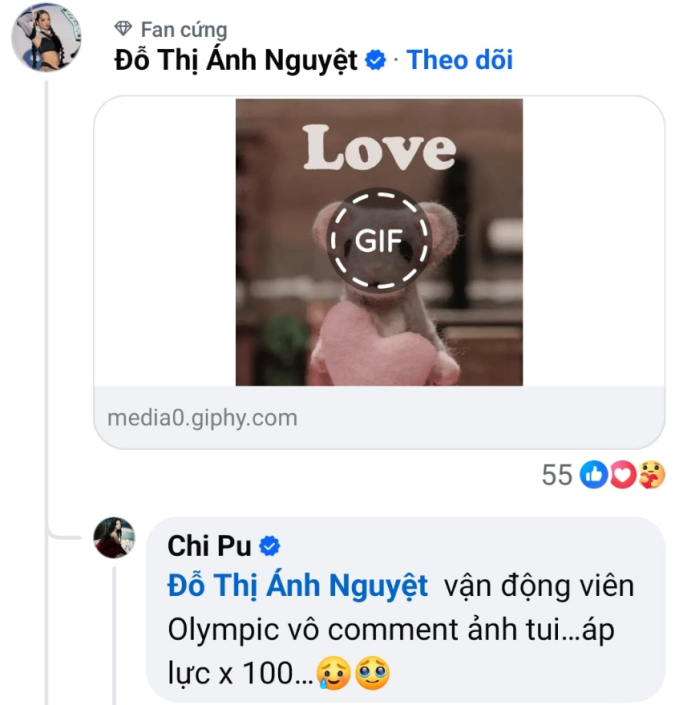The height and width of the screenshot is (705, 679).
Task: Tap the tagged Đỗ Thị Ánh Nguyệt mention
Action: coord(297,586)
